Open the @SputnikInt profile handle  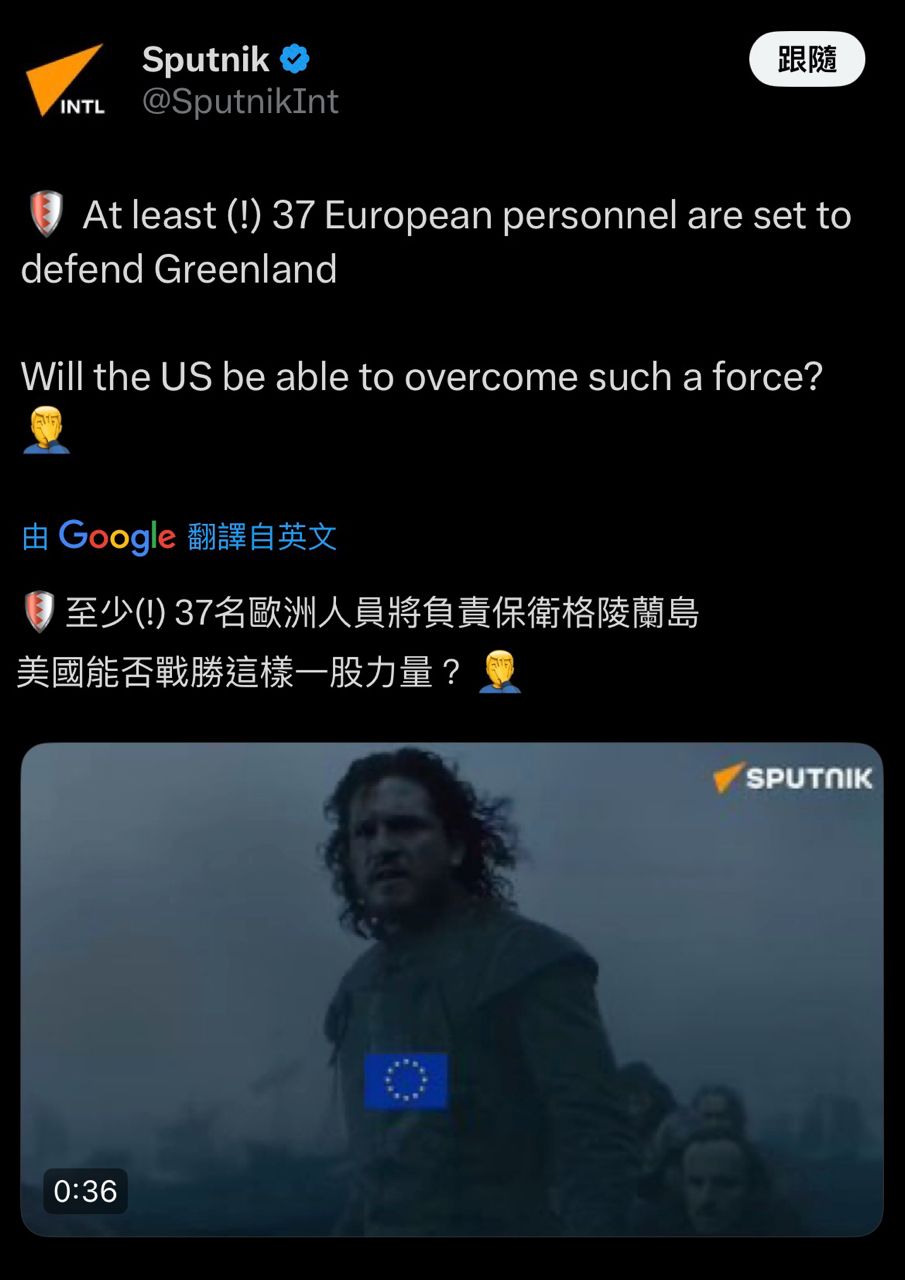tap(240, 101)
